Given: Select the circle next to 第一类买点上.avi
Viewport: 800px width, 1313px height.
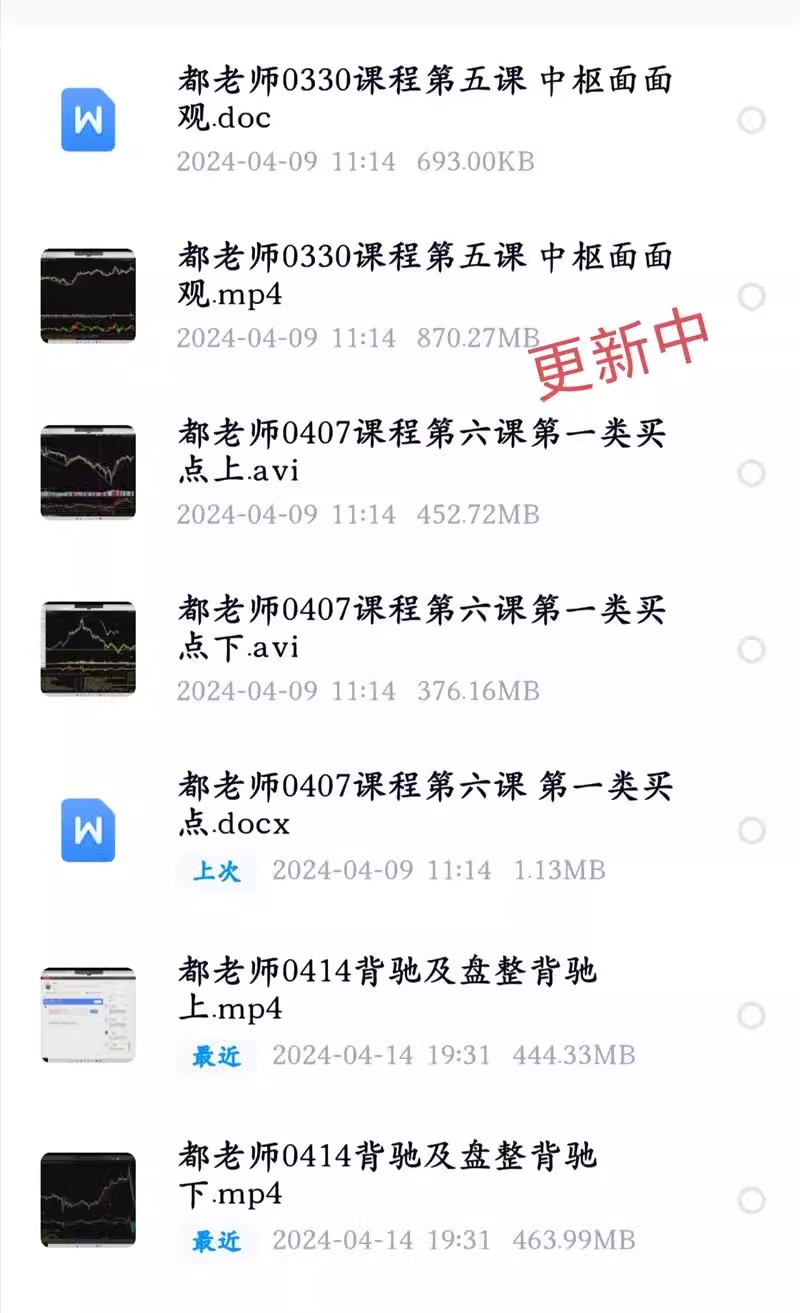Looking at the screenshot, I should (x=752, y=471).
